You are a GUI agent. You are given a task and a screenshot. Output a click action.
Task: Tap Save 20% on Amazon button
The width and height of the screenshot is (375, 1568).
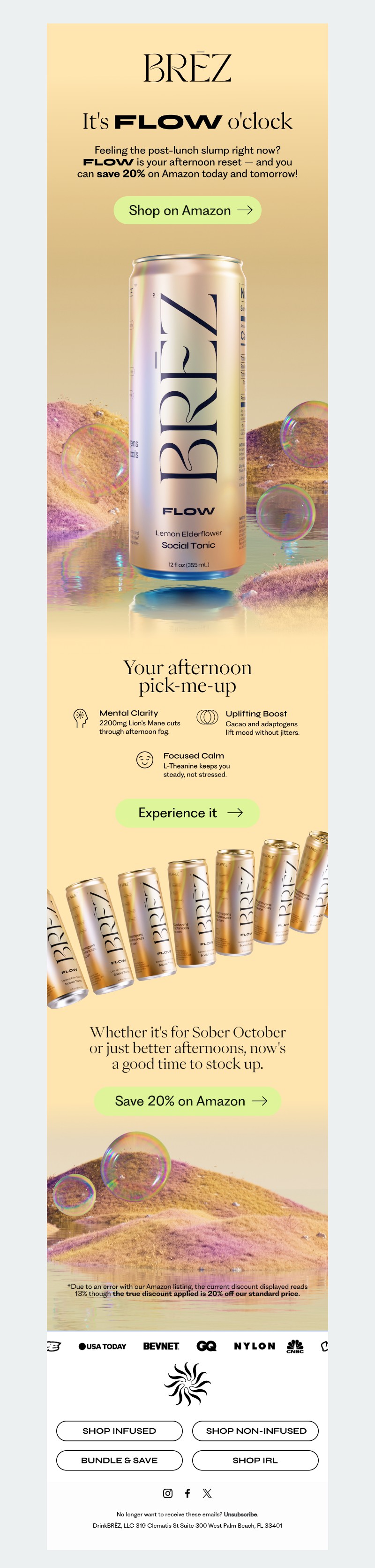187,1101
